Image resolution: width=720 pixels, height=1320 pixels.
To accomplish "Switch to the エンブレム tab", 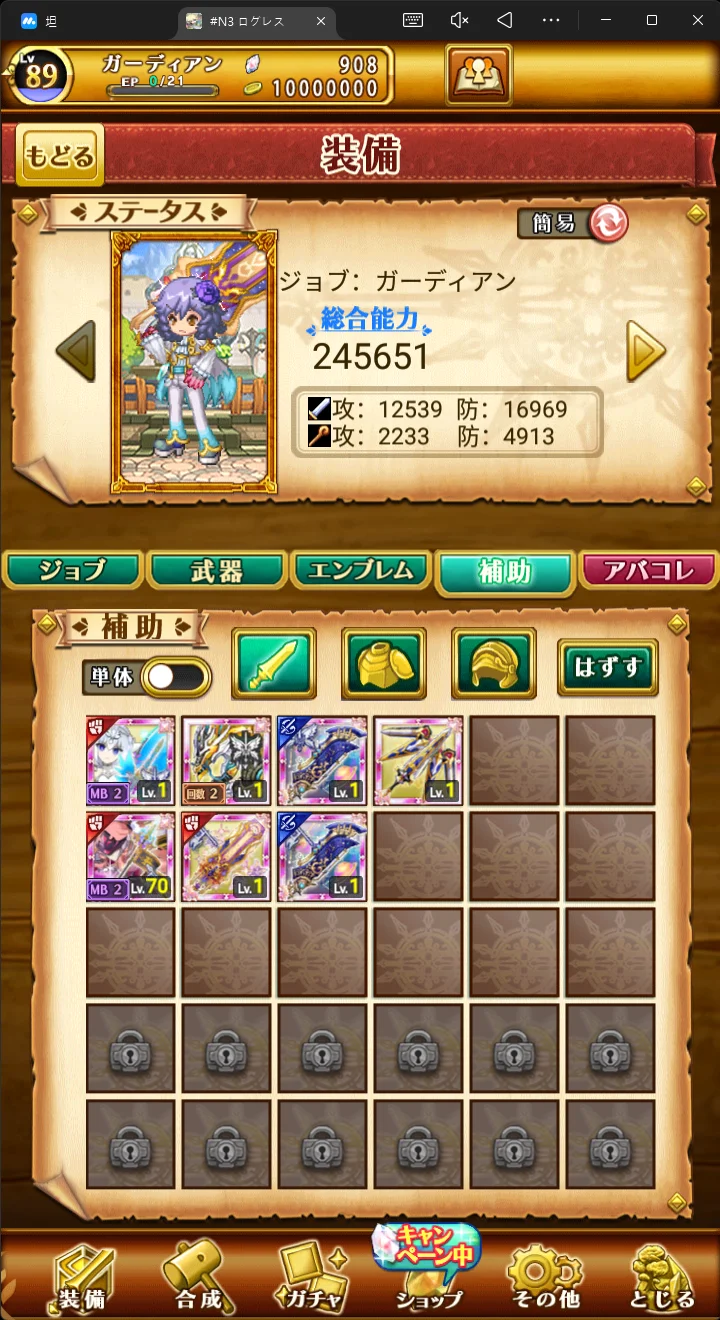I will pos(361,571).
